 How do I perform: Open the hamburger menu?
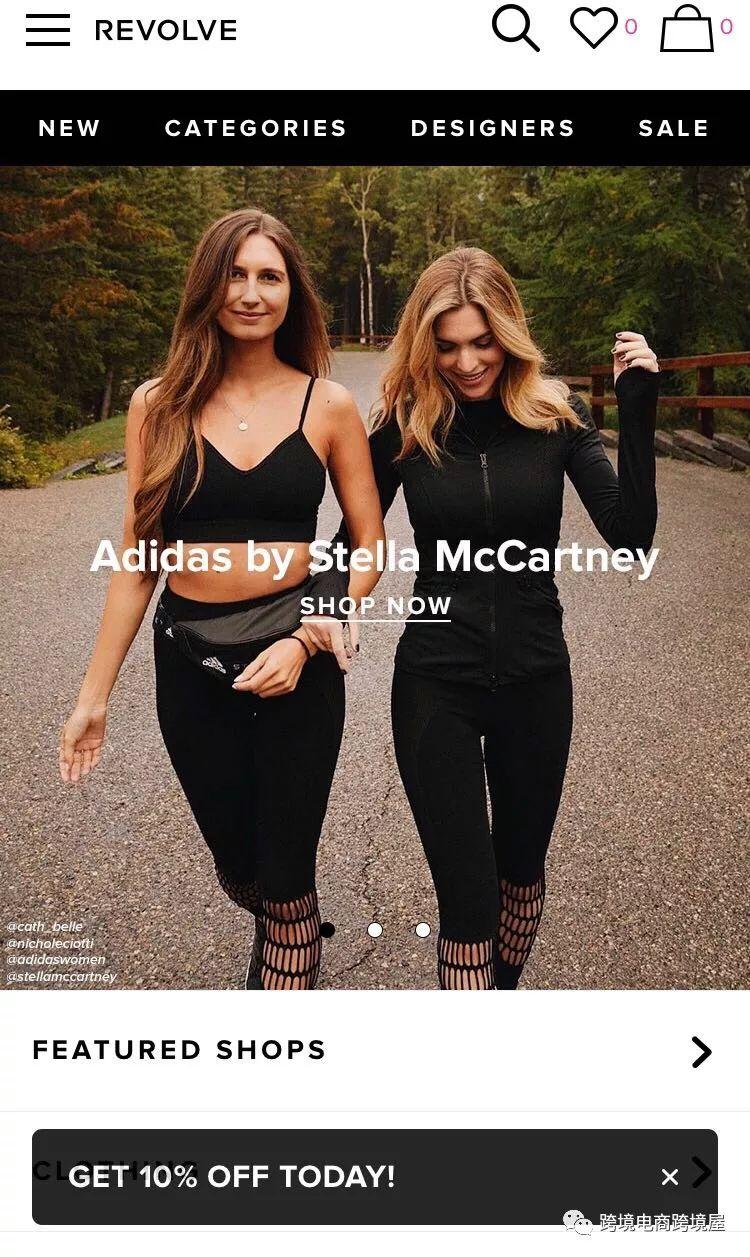point(47,30)
